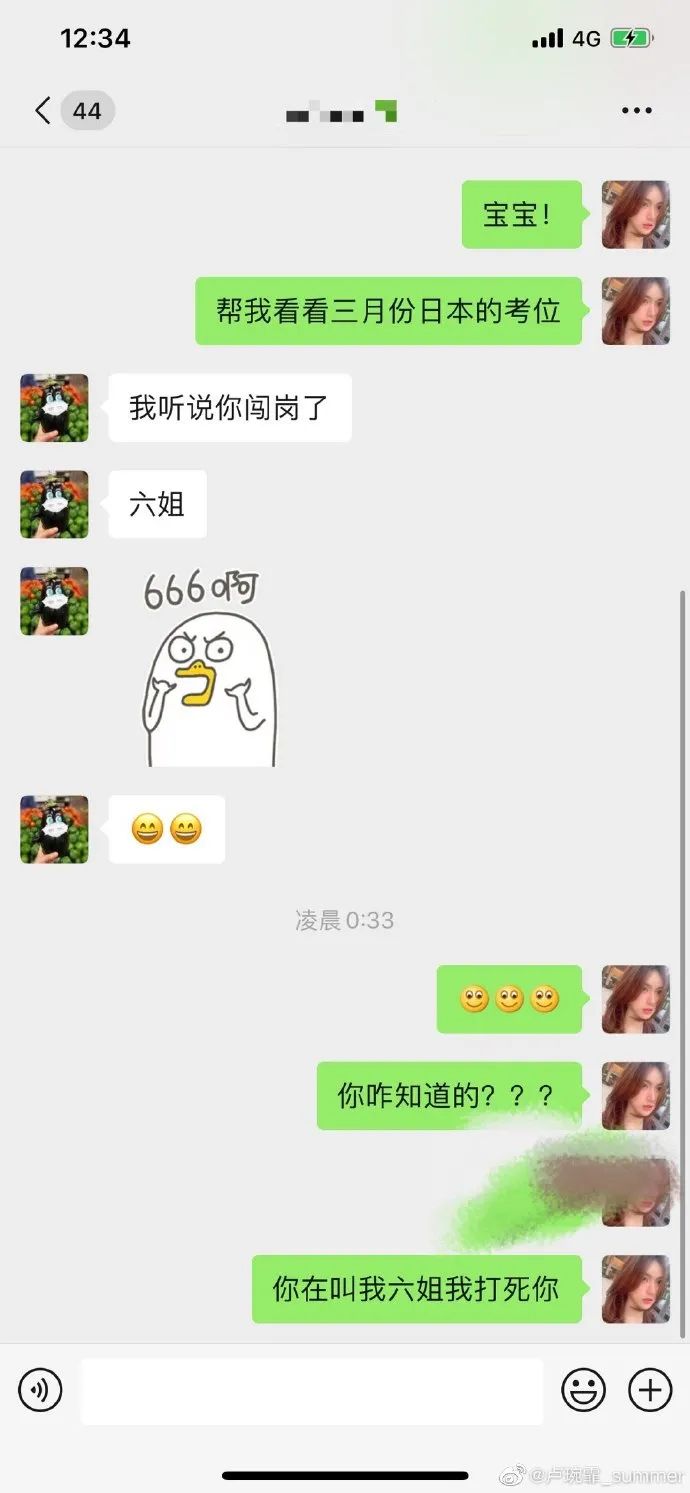This screenshot has width=690, height=1493.
Task: Open the three-dot chat info menu
Action: 636,110
